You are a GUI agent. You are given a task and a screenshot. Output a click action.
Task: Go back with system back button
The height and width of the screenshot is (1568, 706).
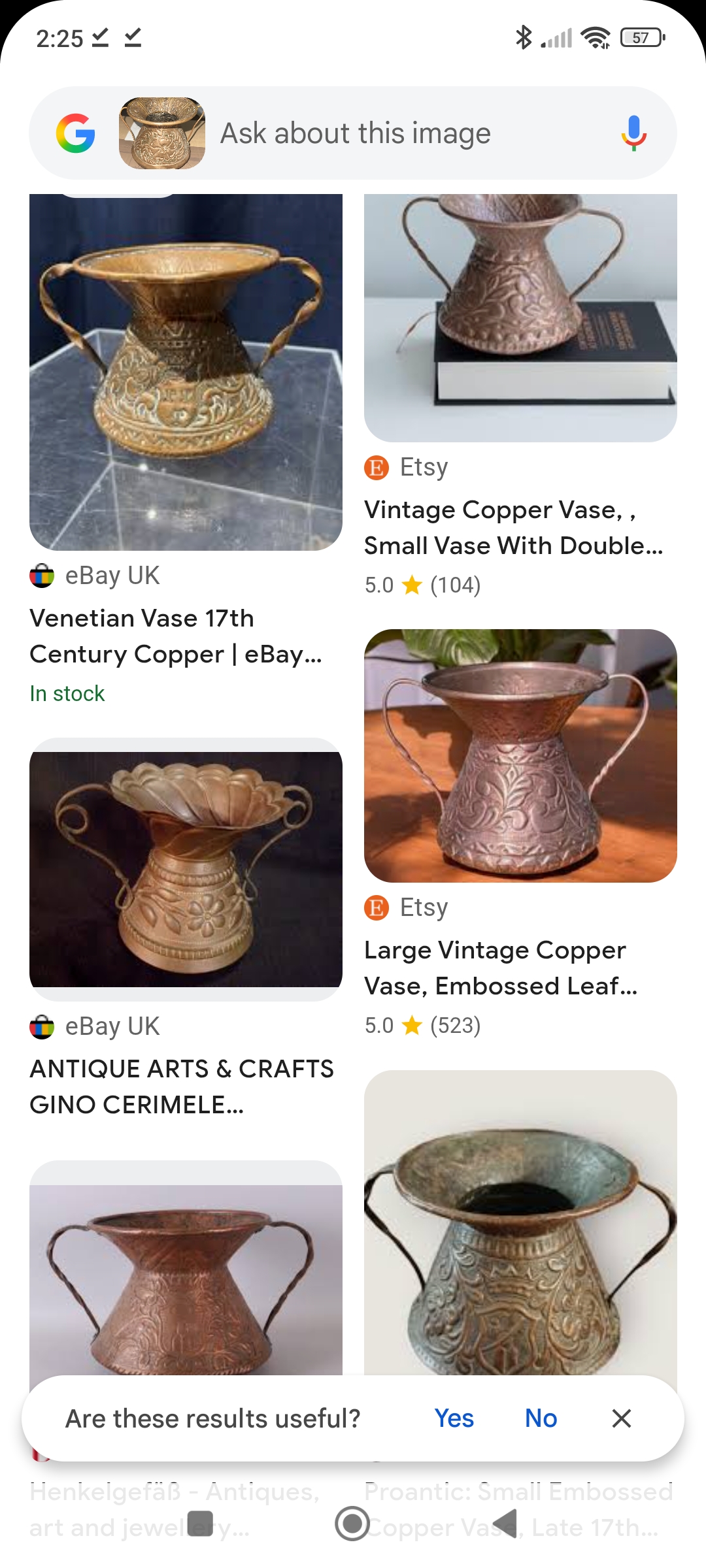[505, 1523]
